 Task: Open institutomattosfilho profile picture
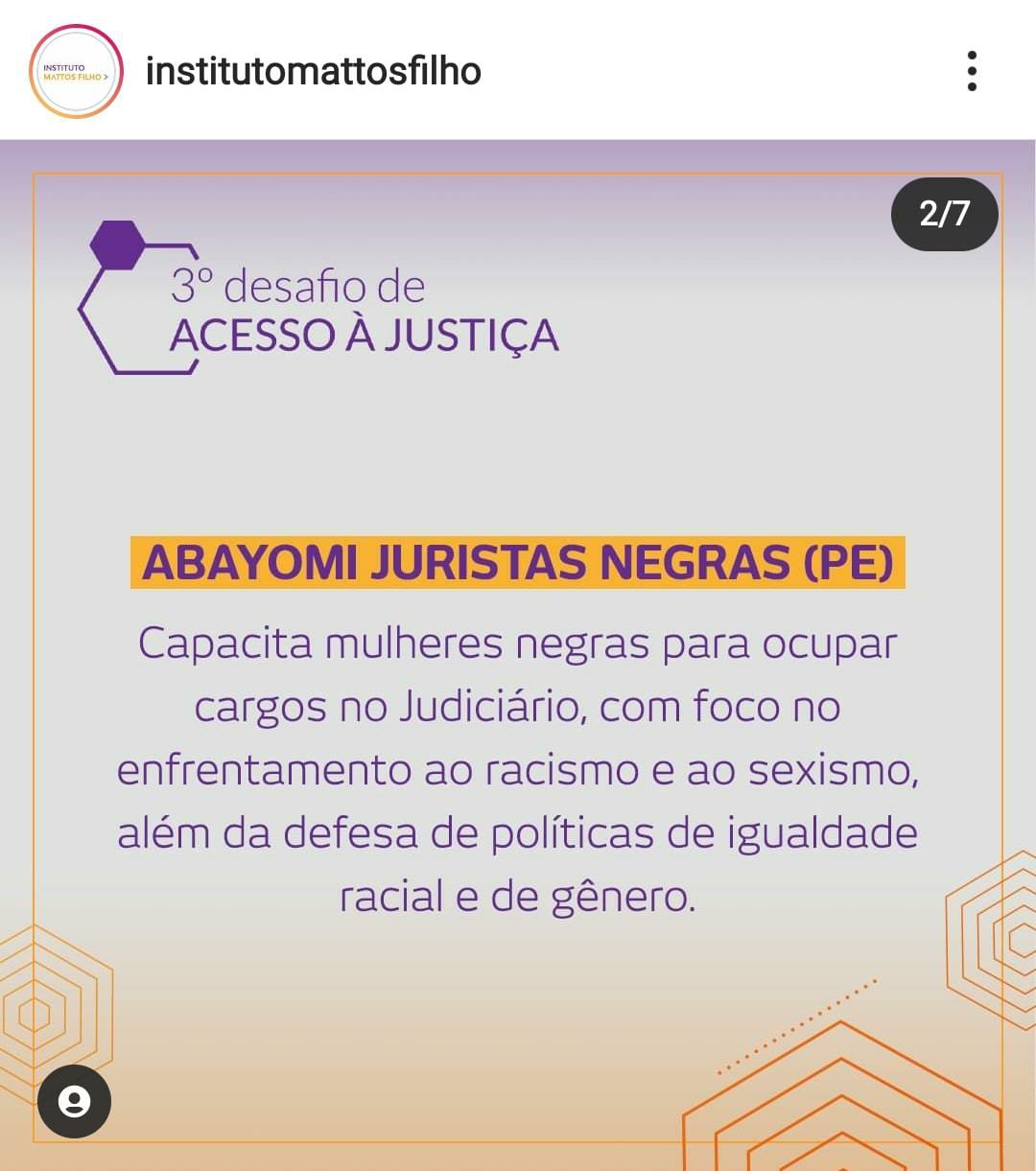click(77, 72)
